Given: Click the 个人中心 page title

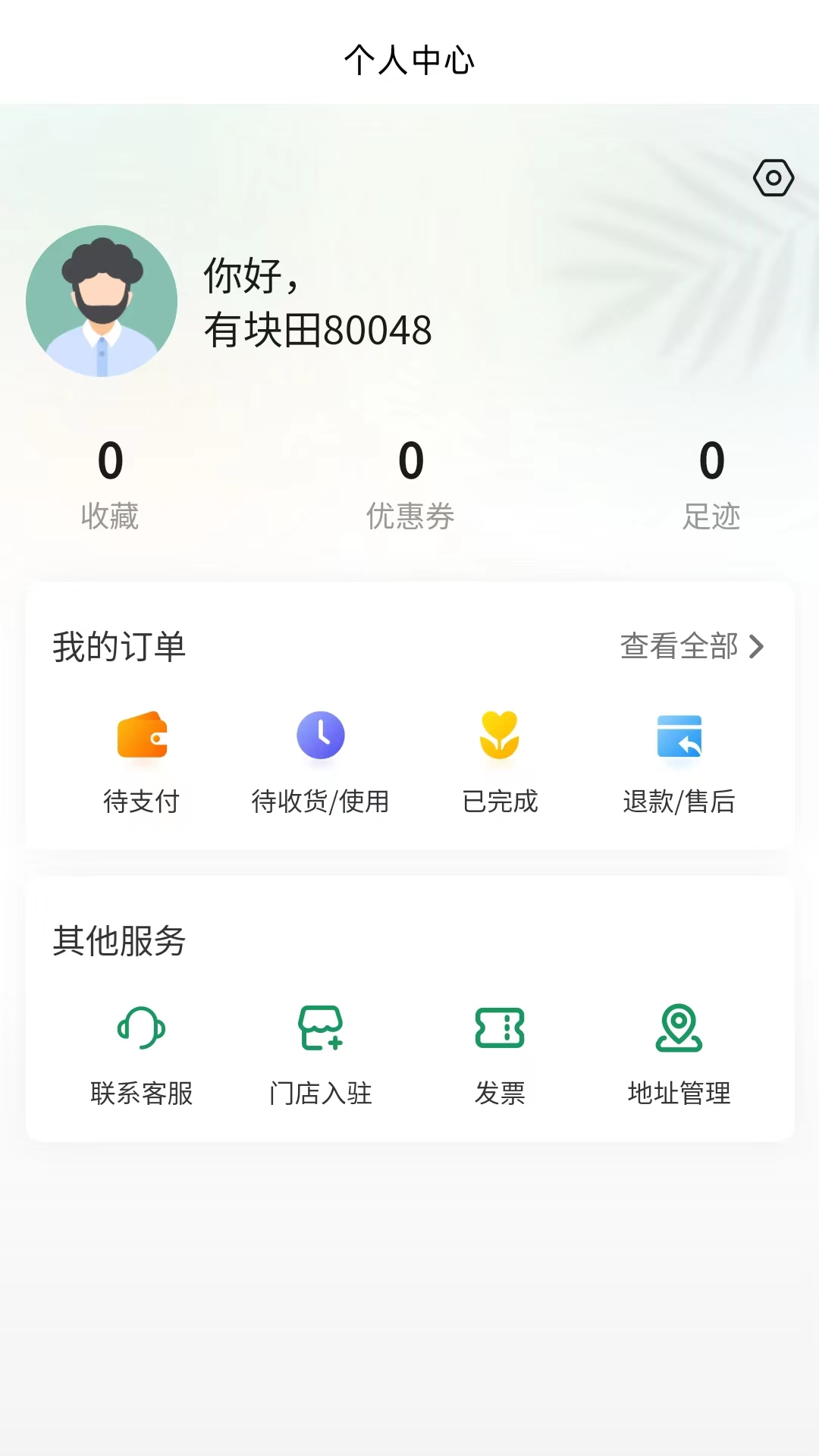Looking at the screenshot, I should click(409, 62).
